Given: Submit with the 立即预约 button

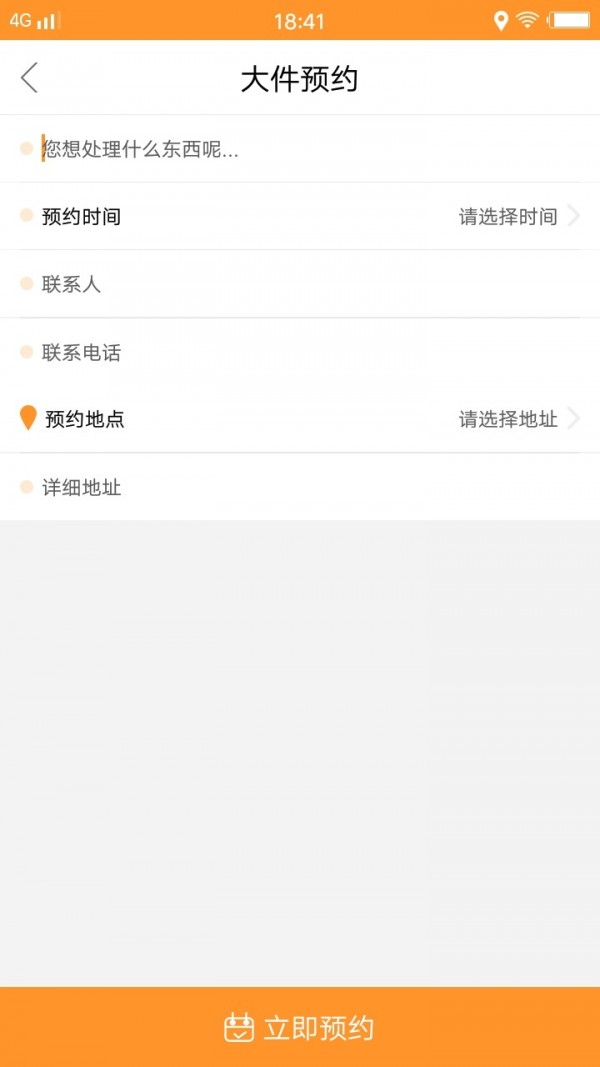Looking at the screenshot, I should (x=300, y=1027).
